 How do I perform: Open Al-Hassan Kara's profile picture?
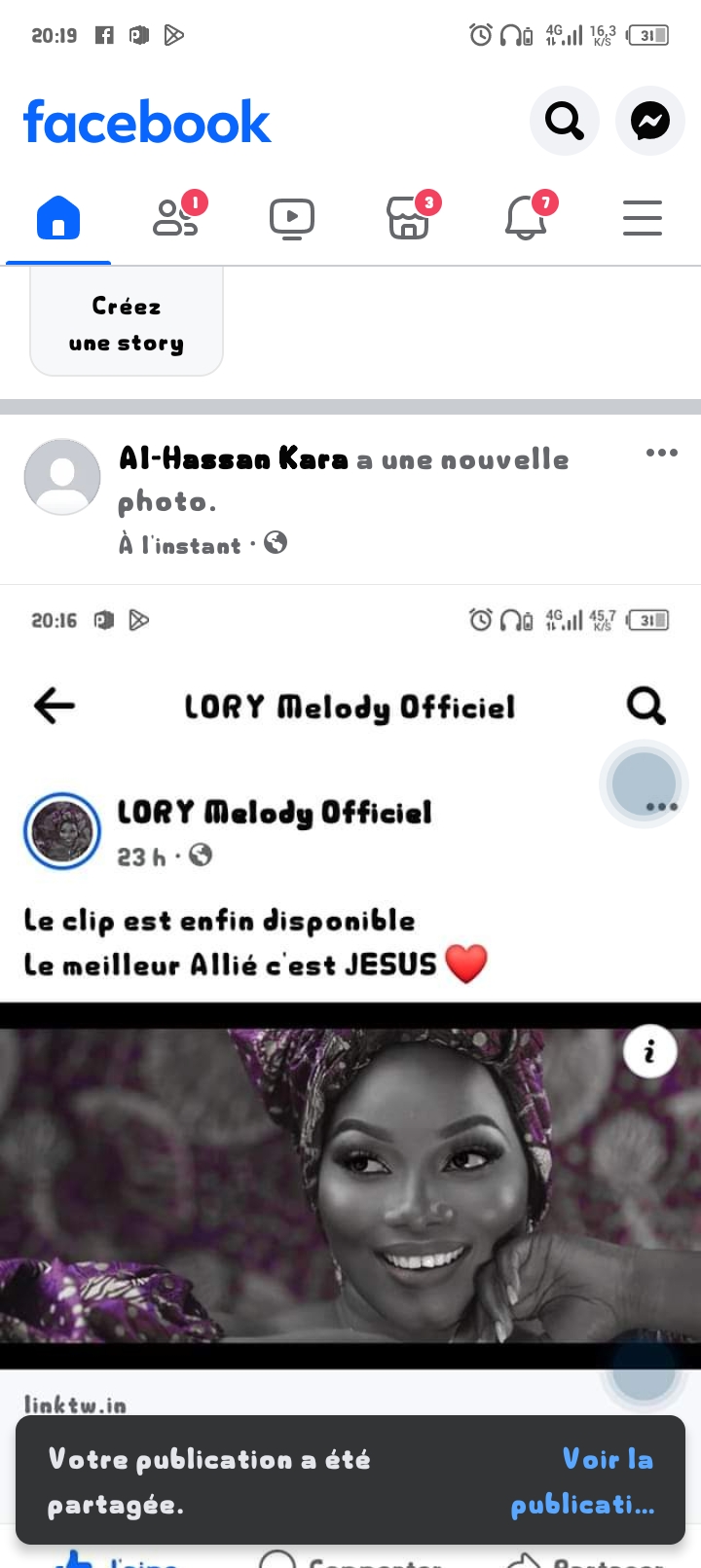pos(62,477)
